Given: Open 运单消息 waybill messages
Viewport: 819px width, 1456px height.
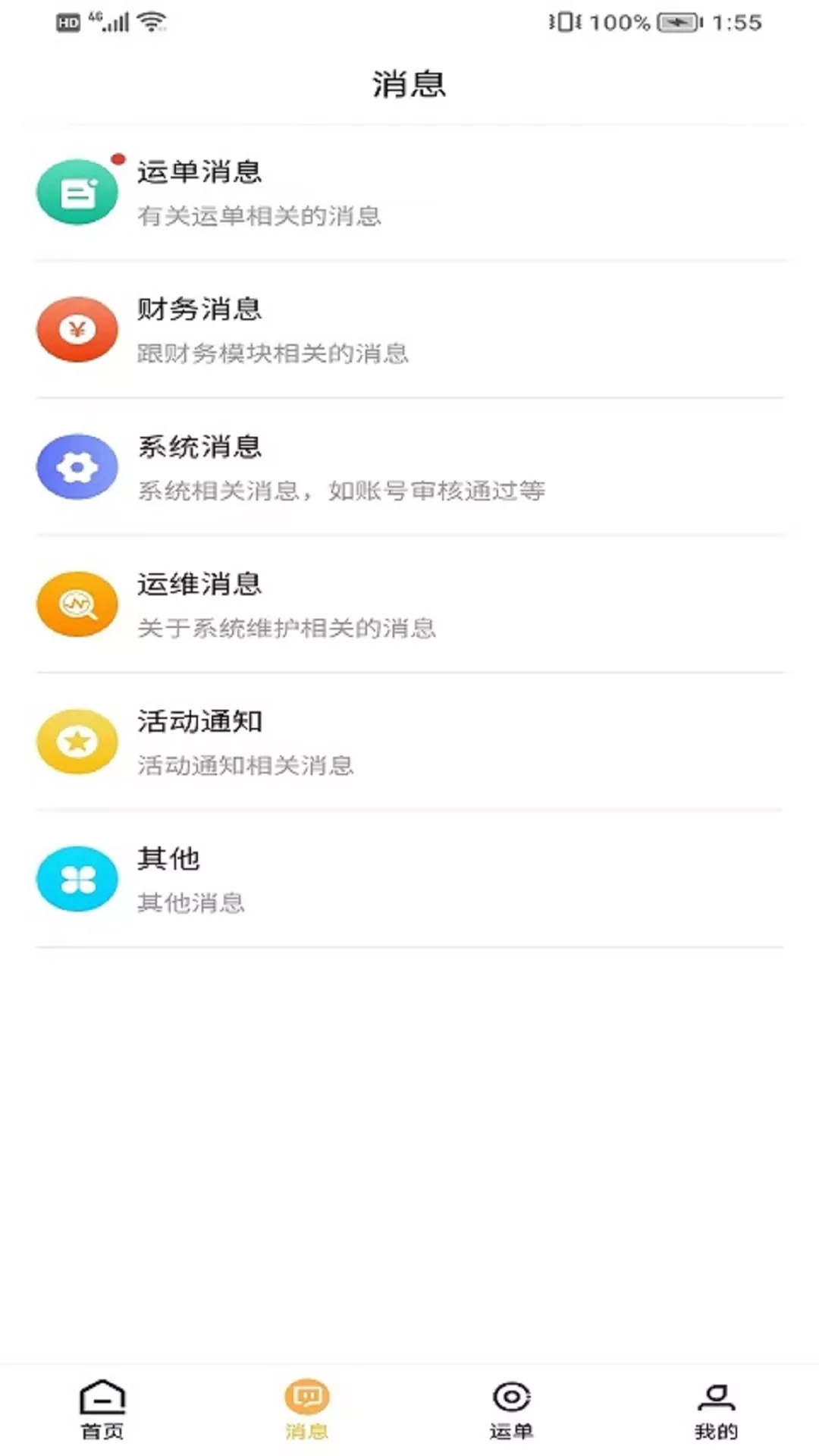Looking at the screenshot, I should pos(409,193).
